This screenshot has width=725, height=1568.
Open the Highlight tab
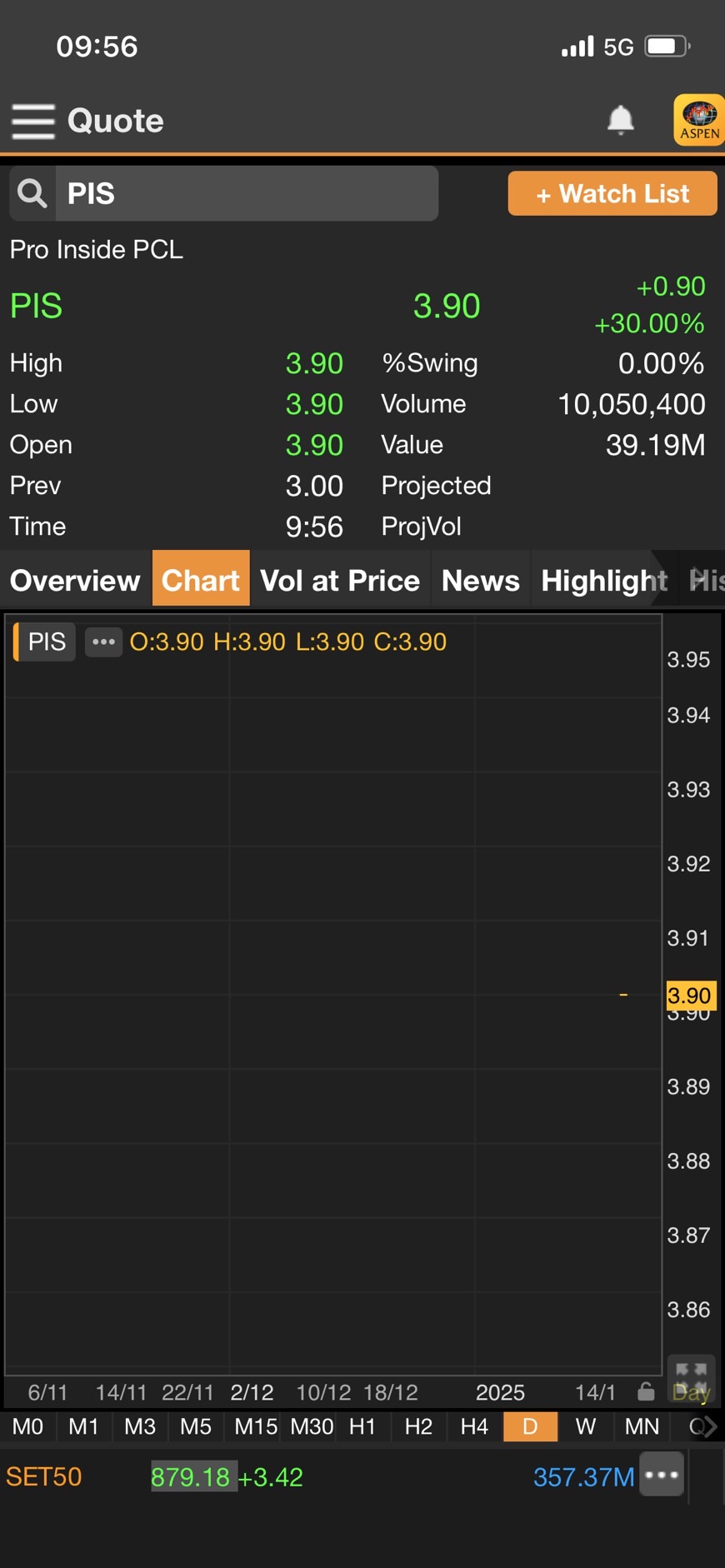tap(603, 580)
